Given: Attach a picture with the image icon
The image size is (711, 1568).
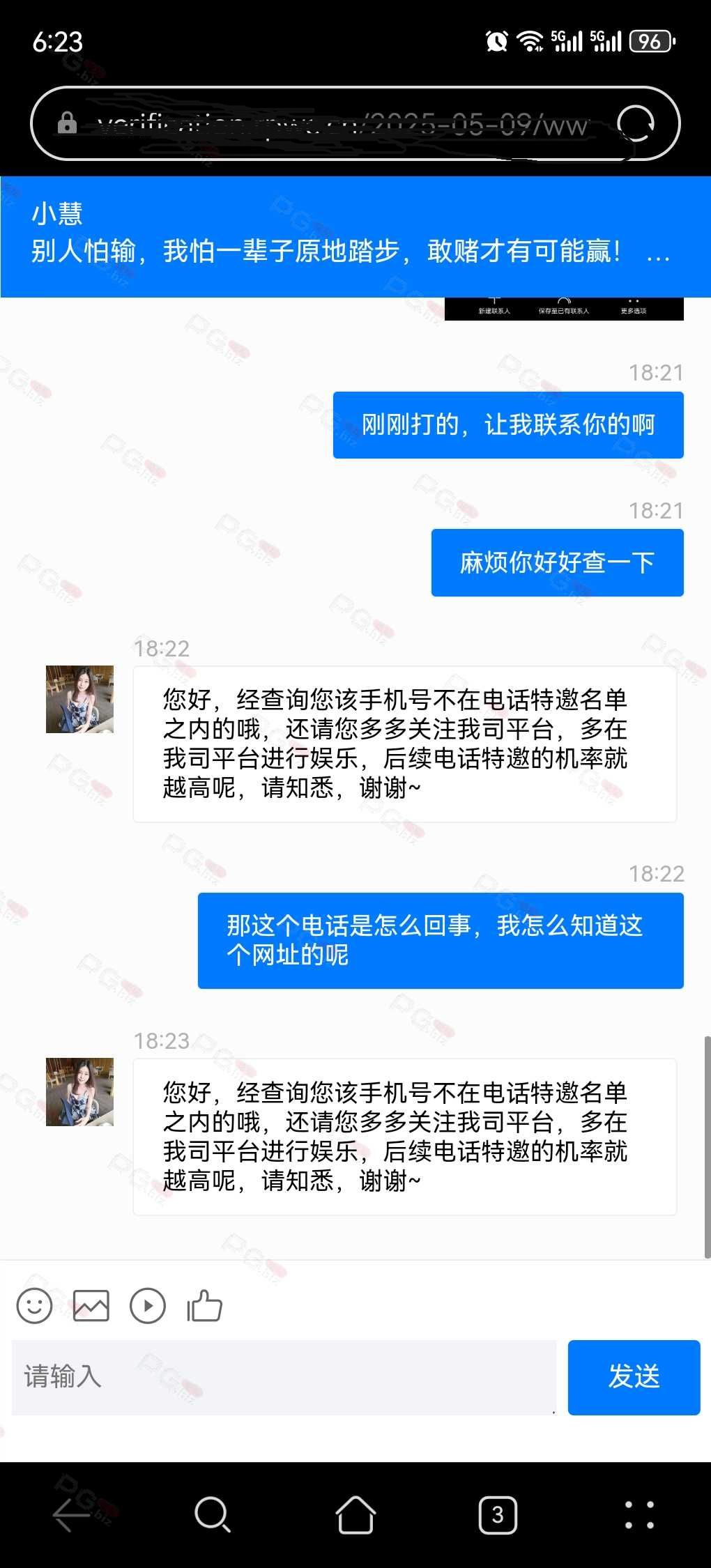Looking at the screenshot, I should pyautogui.click(x=91, y=1305).
